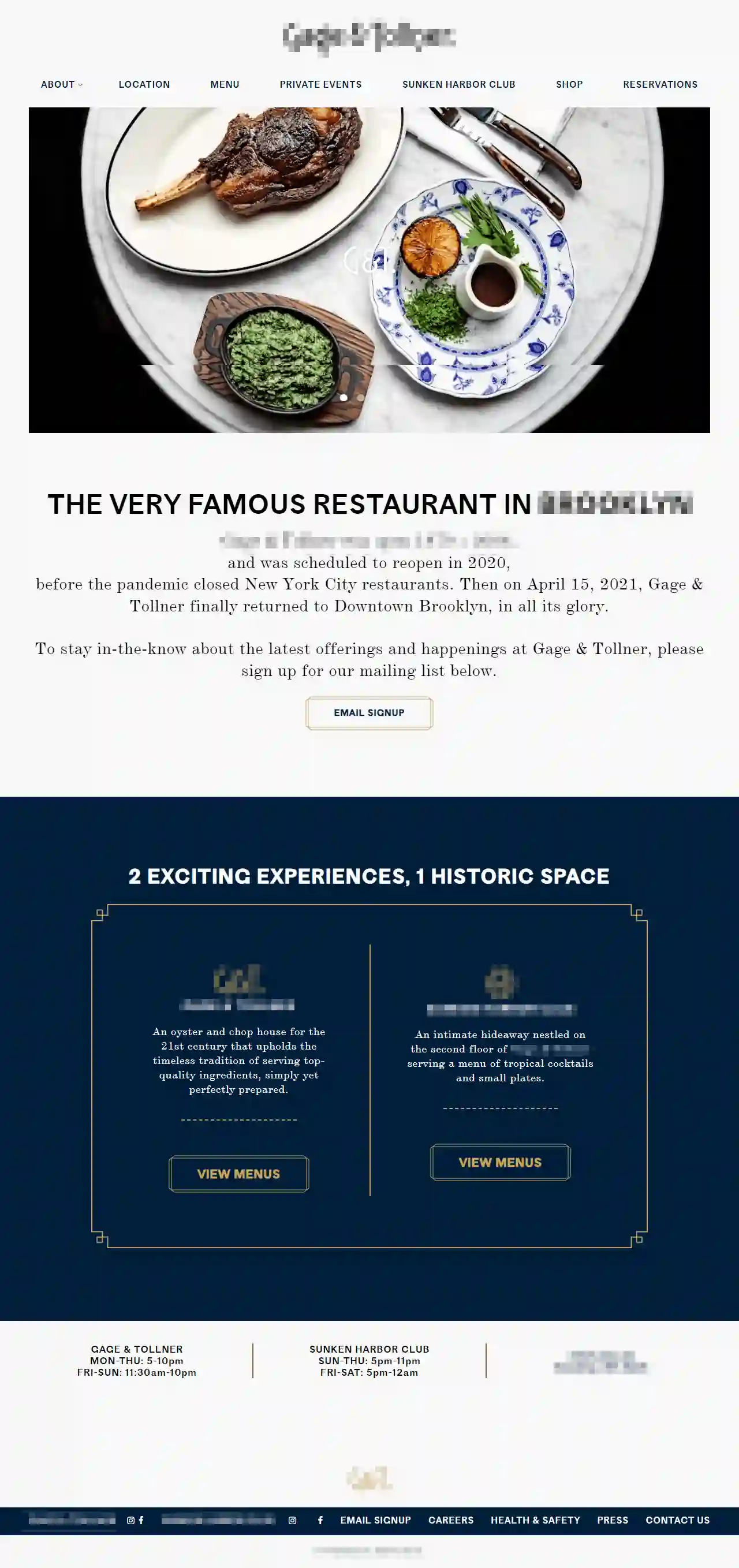Screen dimensions: 739x1568
Task: Read the Health & Safety page
Action: pyautogui.click(x=536, y=1520)
